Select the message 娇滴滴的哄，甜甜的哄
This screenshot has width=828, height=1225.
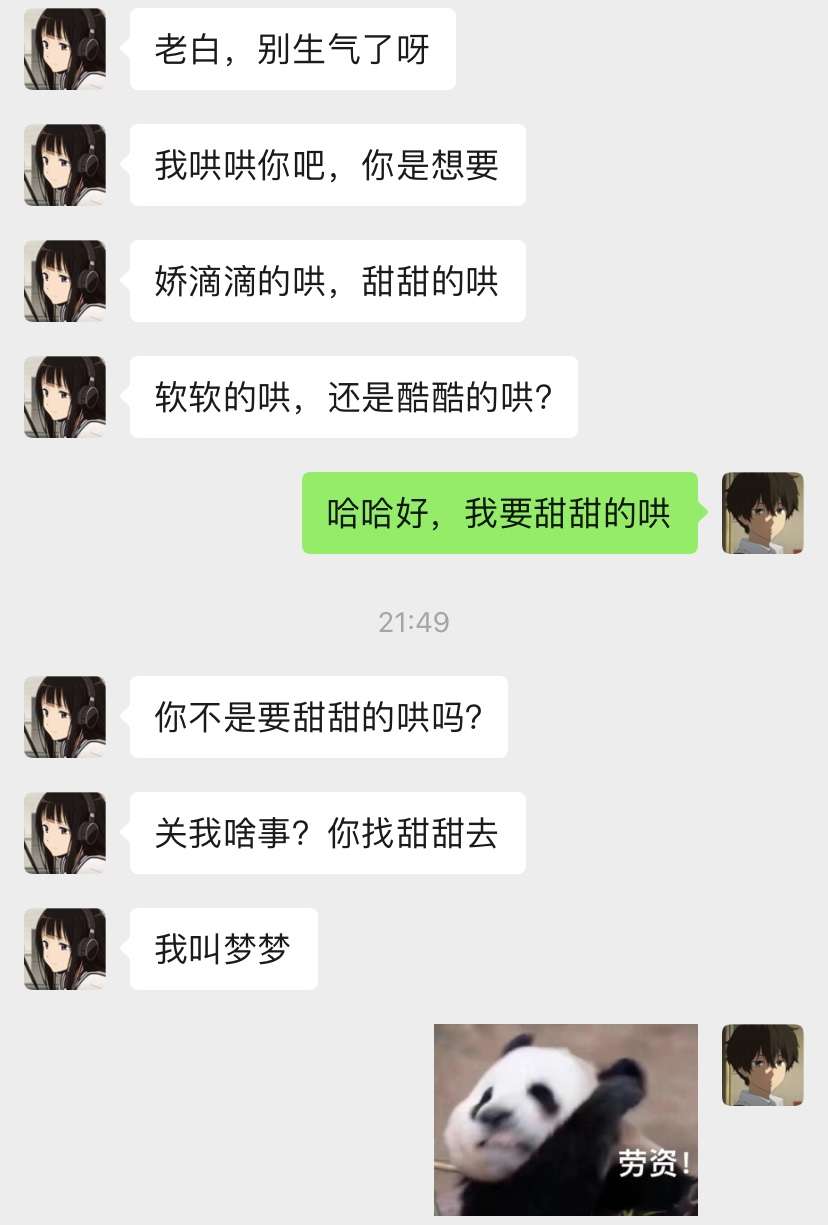[328, 281]
